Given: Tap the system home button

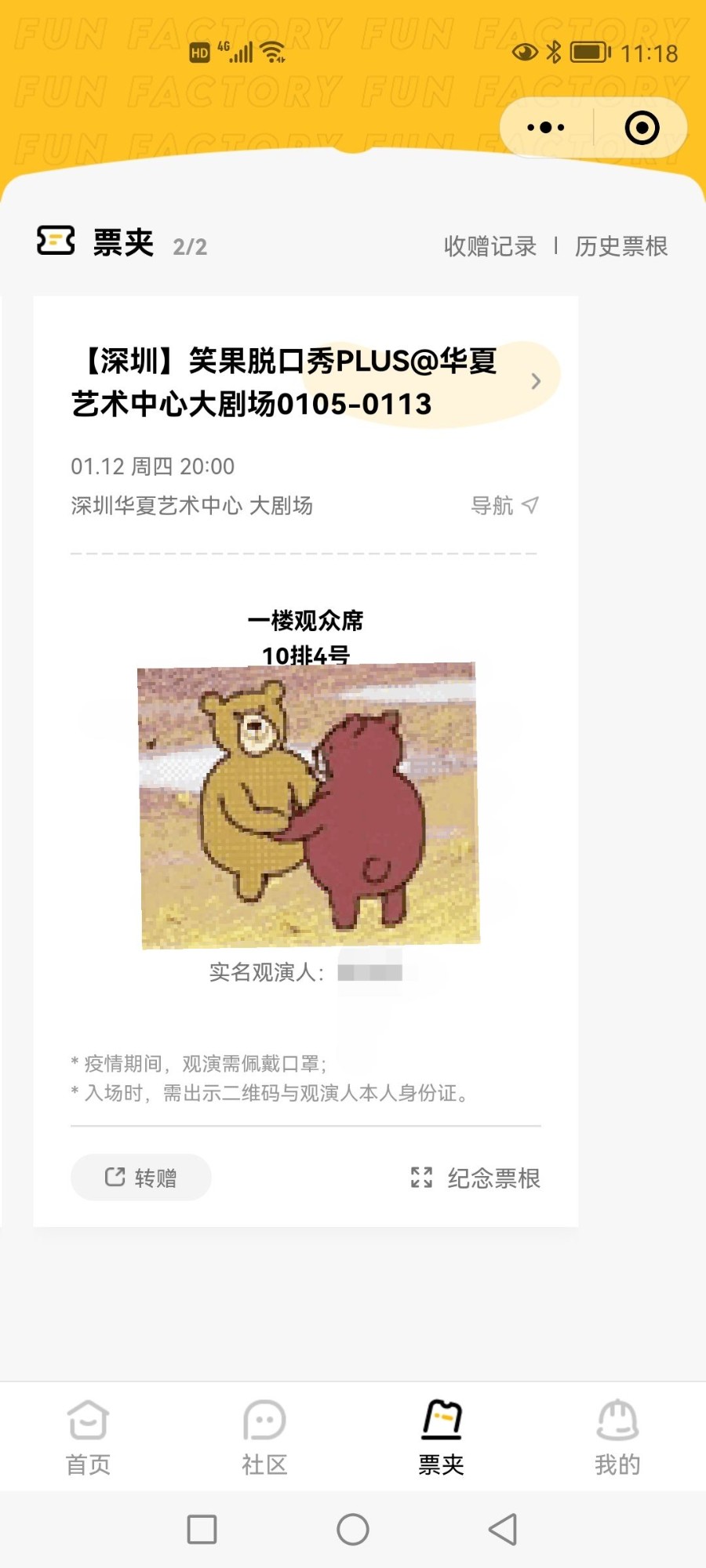Looking at the screenshot, I should click(353, 1529).
